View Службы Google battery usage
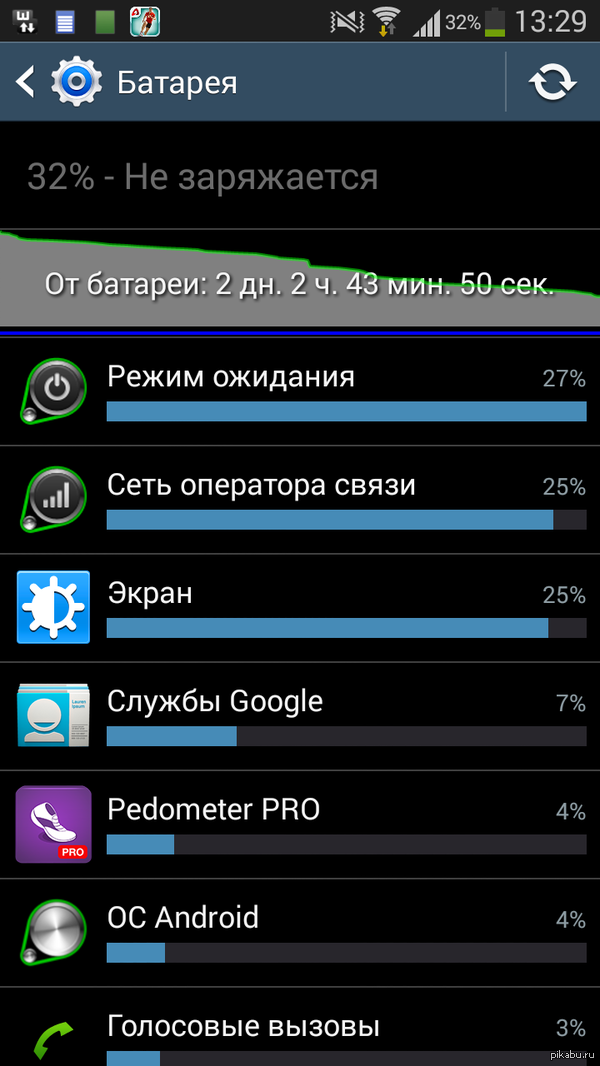The image size is (600, 1066). pos(300,716)
